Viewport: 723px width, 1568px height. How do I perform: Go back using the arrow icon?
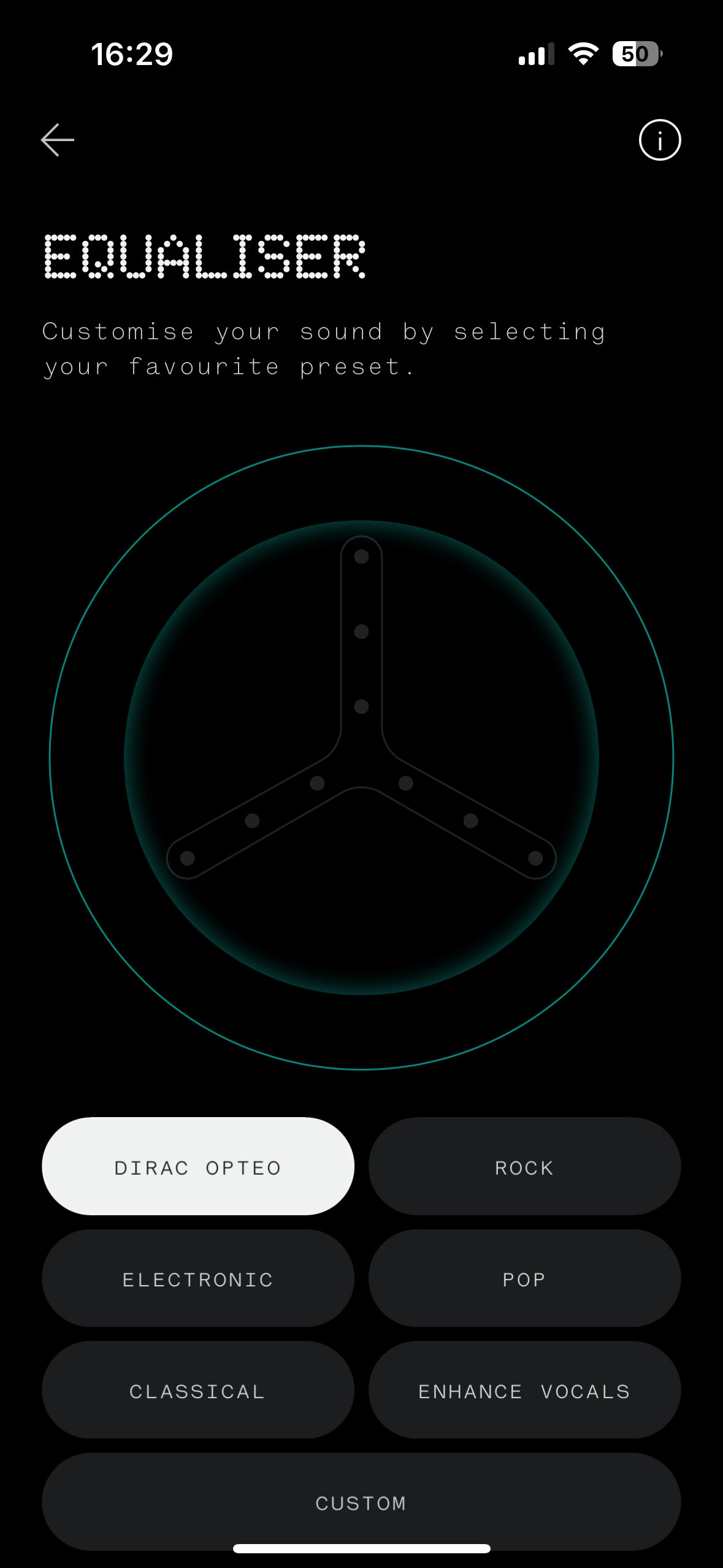pyautogui.click(x=58, y=140)
